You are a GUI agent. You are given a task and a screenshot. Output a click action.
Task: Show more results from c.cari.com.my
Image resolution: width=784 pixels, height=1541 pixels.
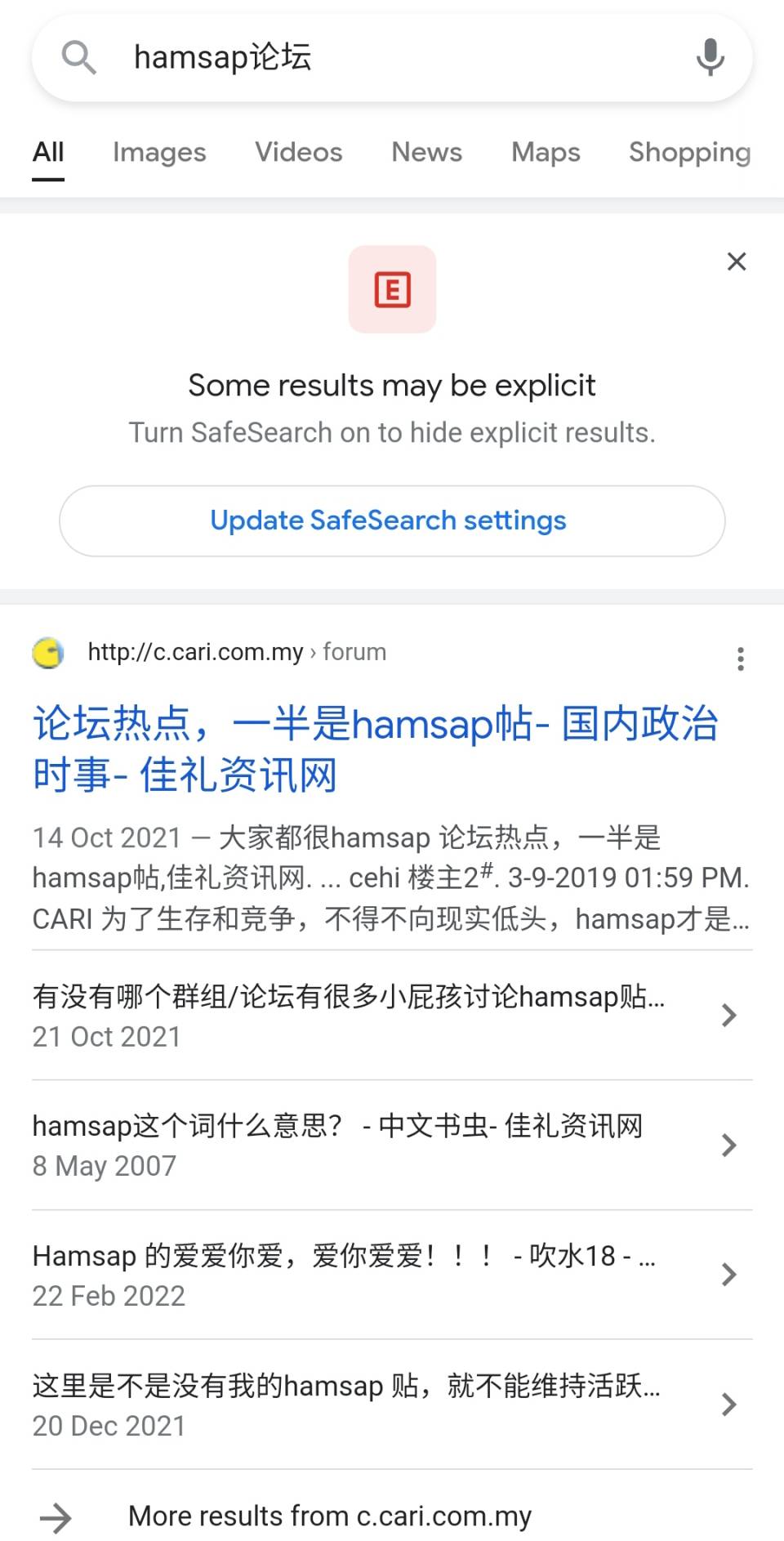[x=330, y=1516]
